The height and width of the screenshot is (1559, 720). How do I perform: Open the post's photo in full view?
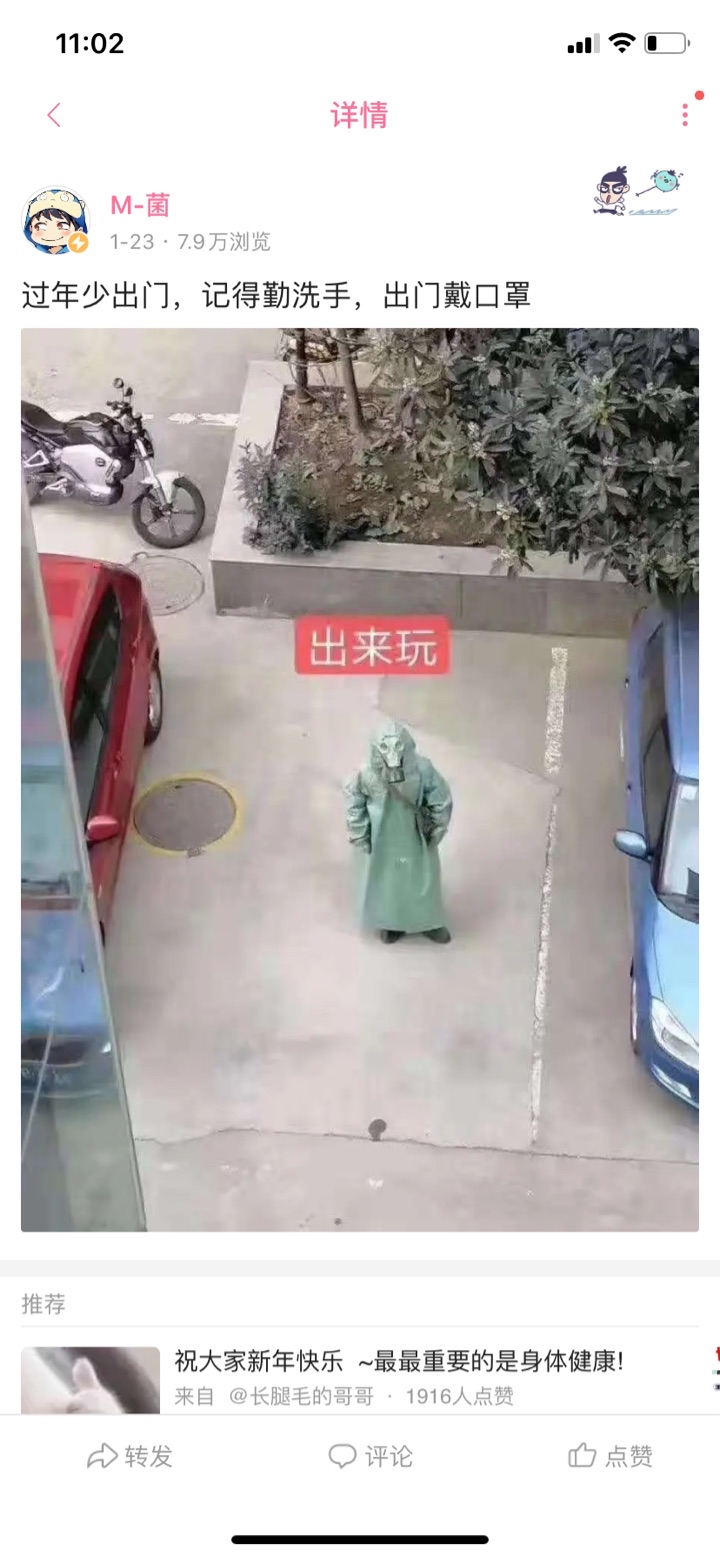[x=360, y=780]
